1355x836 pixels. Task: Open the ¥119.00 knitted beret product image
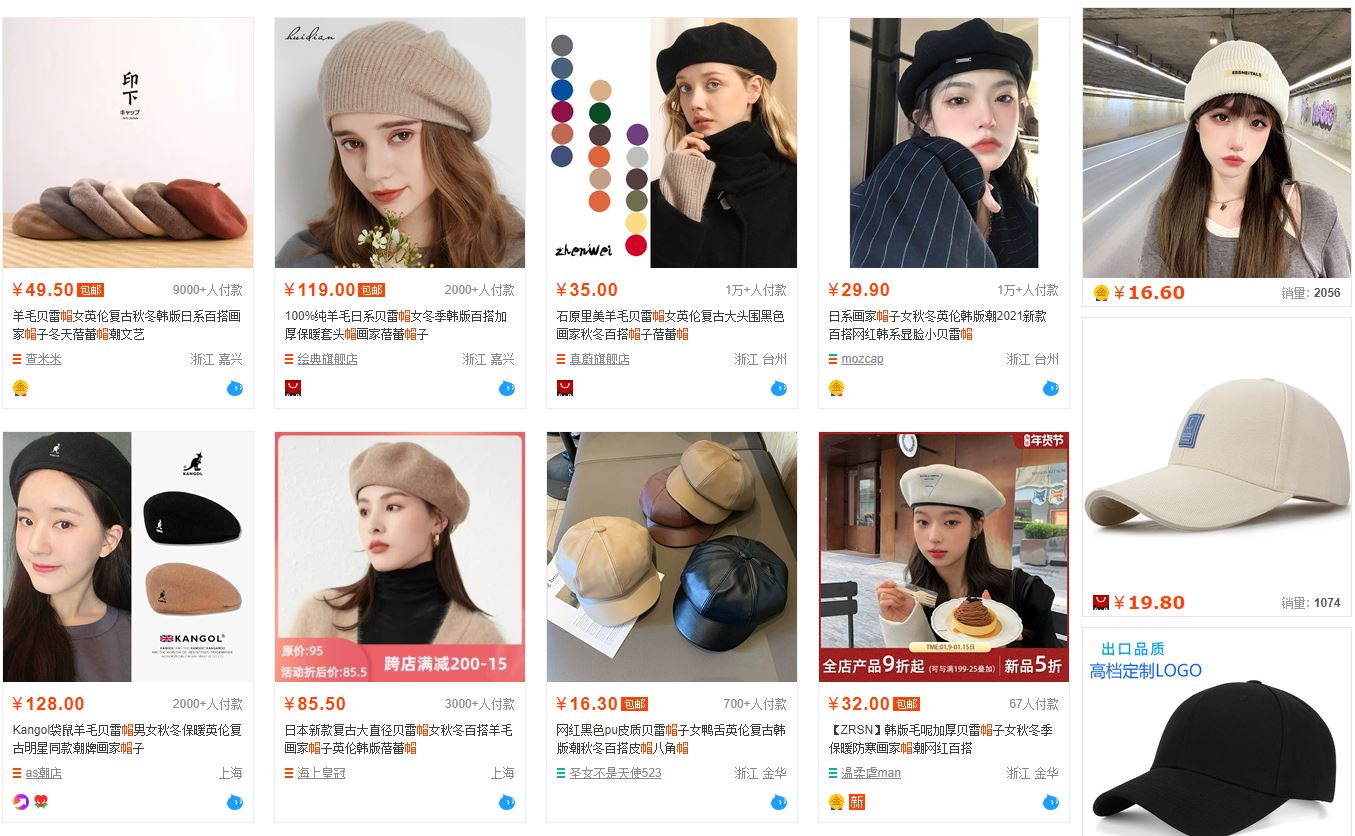point(400,143)
